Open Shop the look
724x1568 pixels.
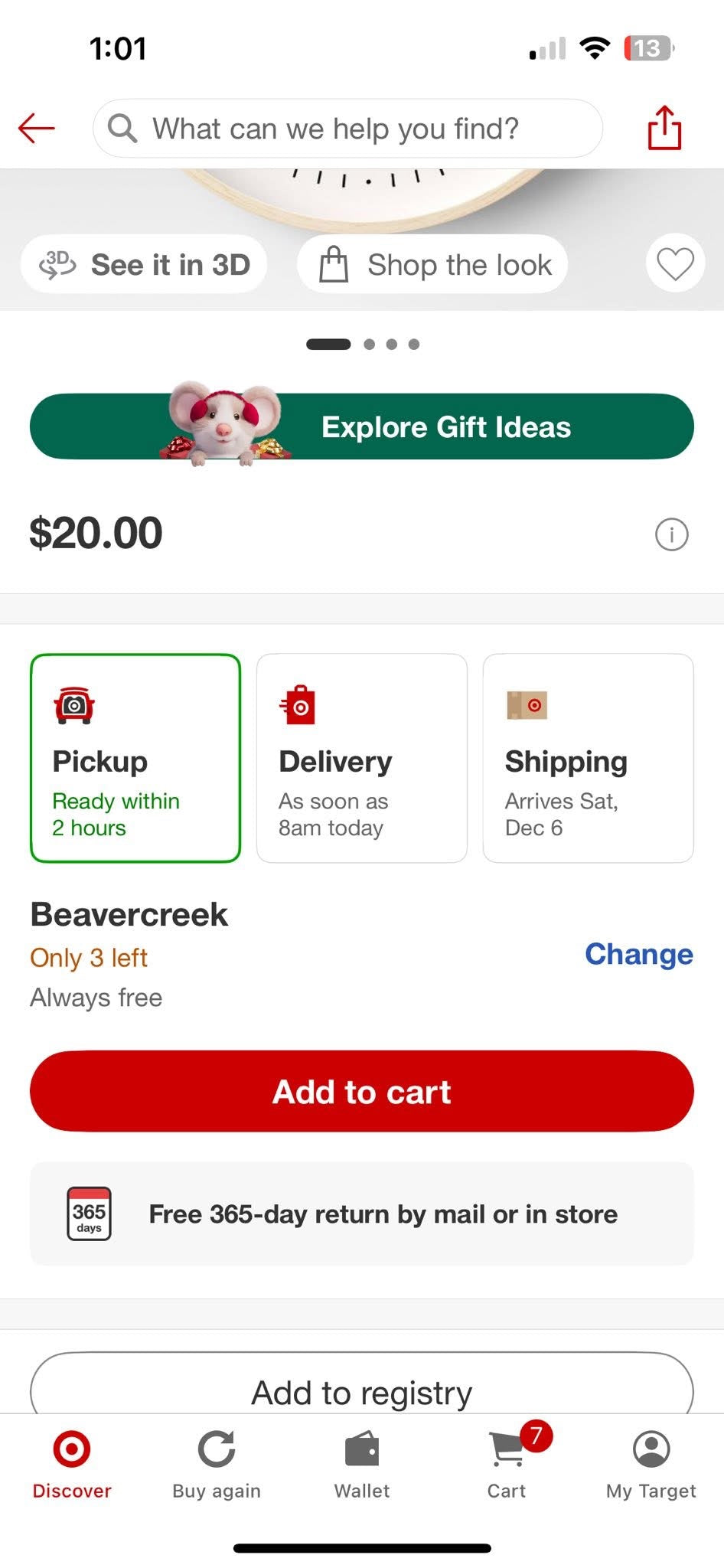coord(432,264)
